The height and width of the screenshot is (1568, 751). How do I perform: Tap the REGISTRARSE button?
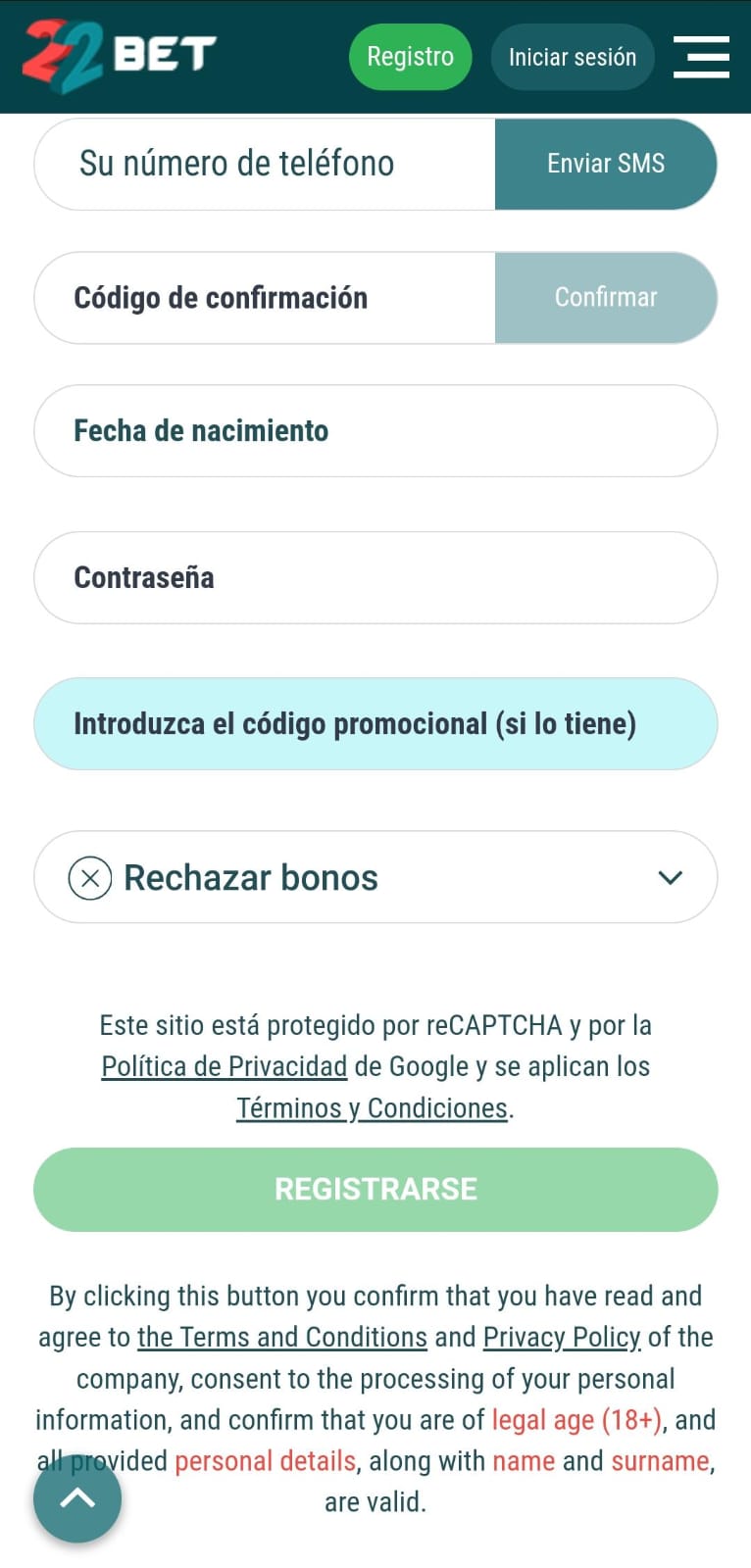tap(375, 1190)
